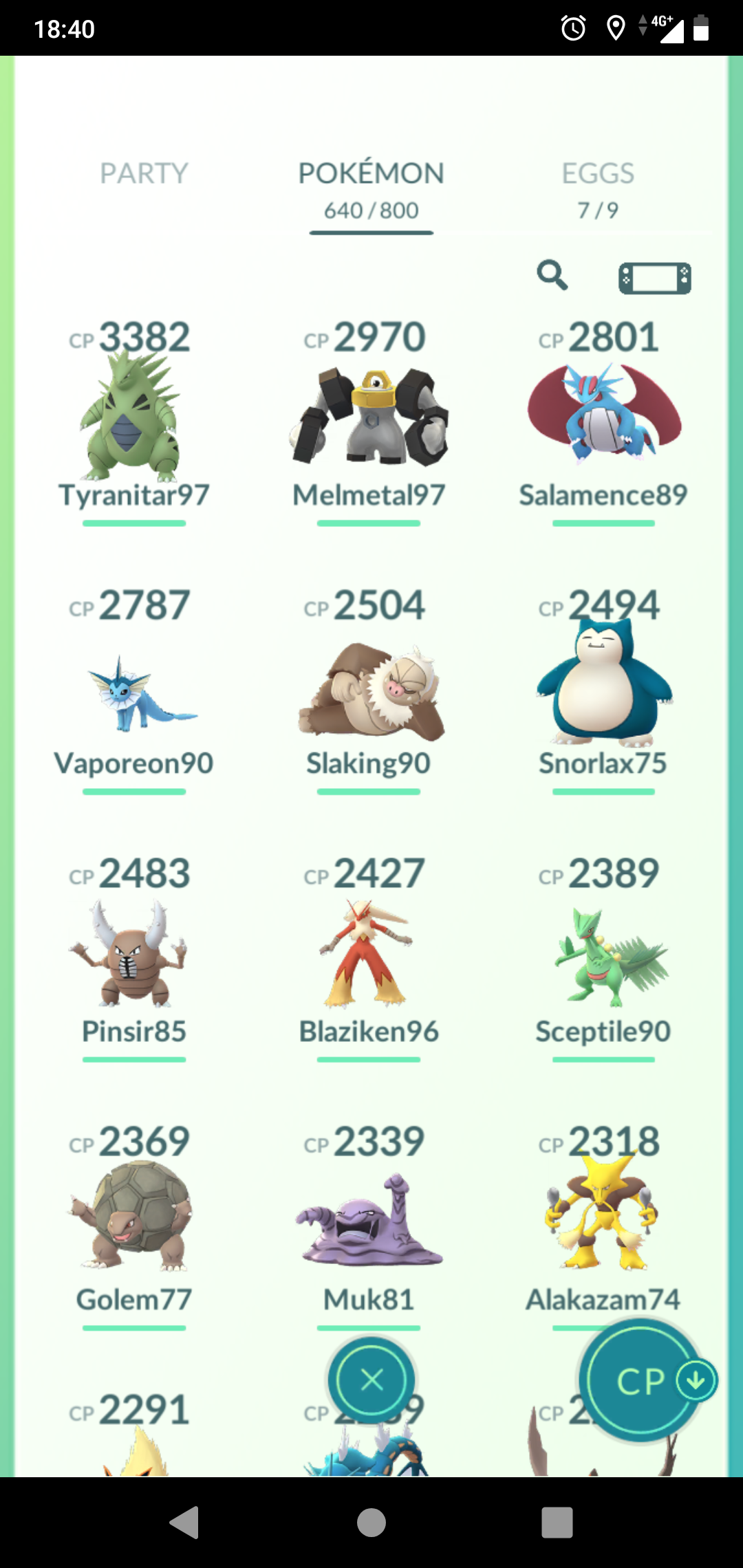The height and width of the screenshot is (1568, 743).
Task: Close the Pokémon list with X button
Action: [371, 1380]
